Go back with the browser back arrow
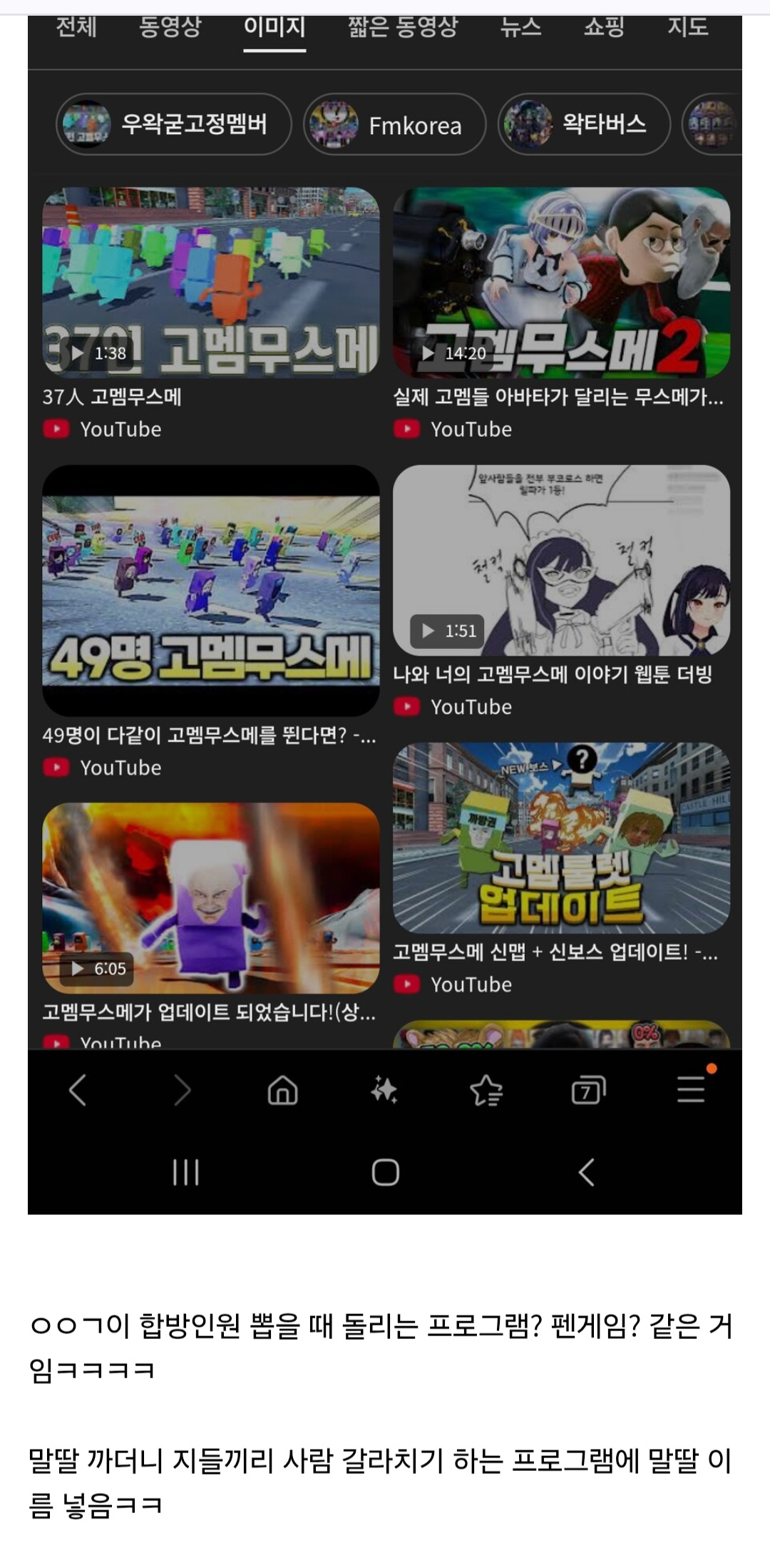The width and height of the screenshot is (770, 1568). [78, 1090]
